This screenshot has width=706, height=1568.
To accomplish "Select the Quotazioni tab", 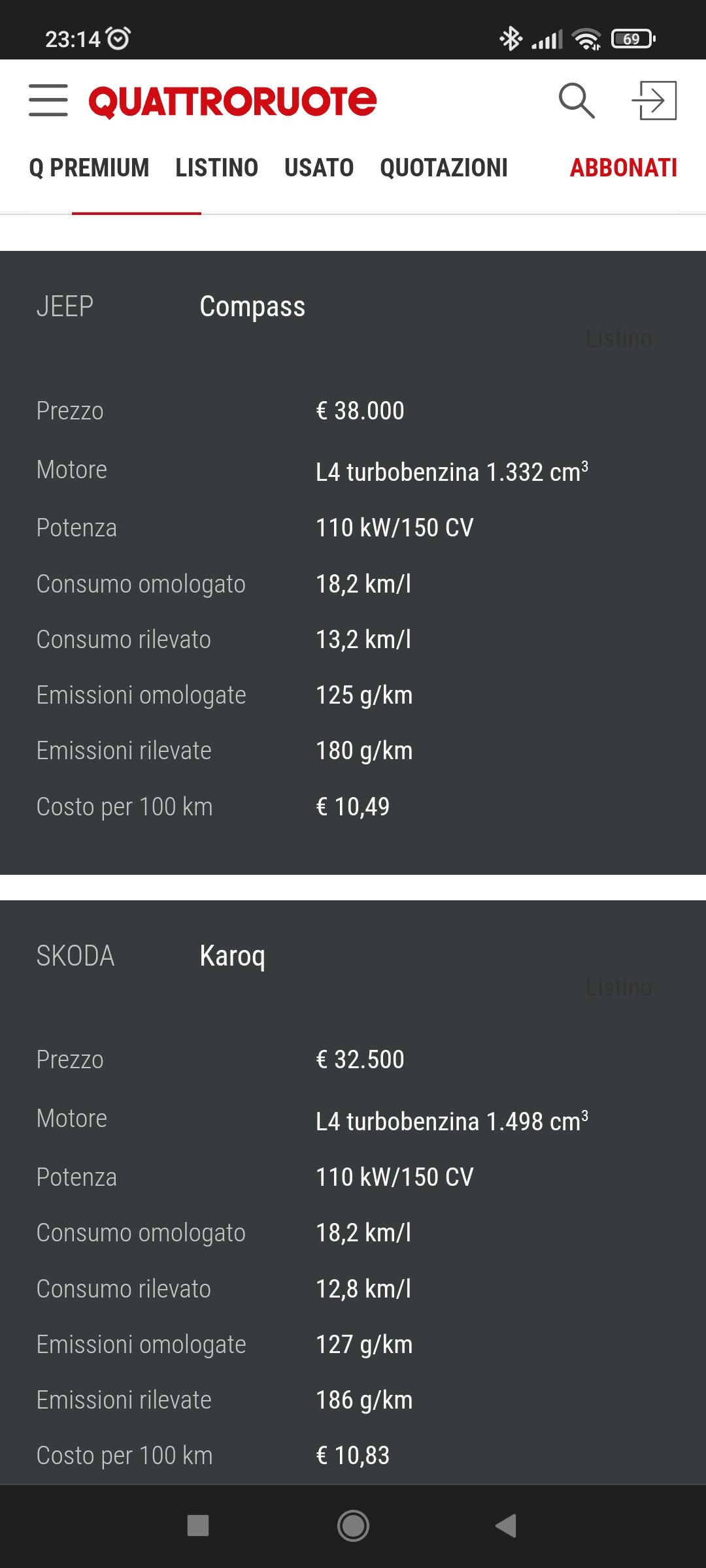I will pos(444,168).
